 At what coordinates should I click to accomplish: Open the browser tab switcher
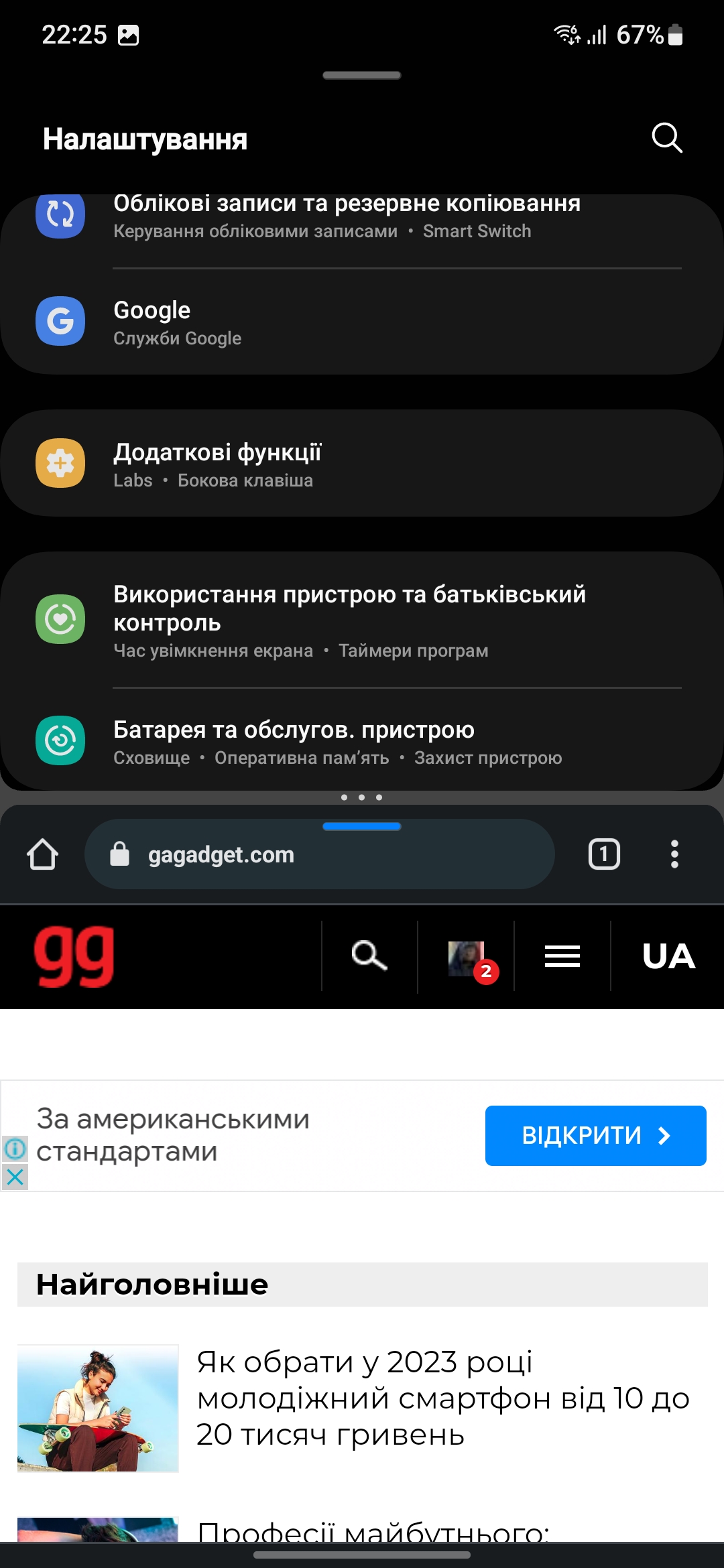click(604, 854)
